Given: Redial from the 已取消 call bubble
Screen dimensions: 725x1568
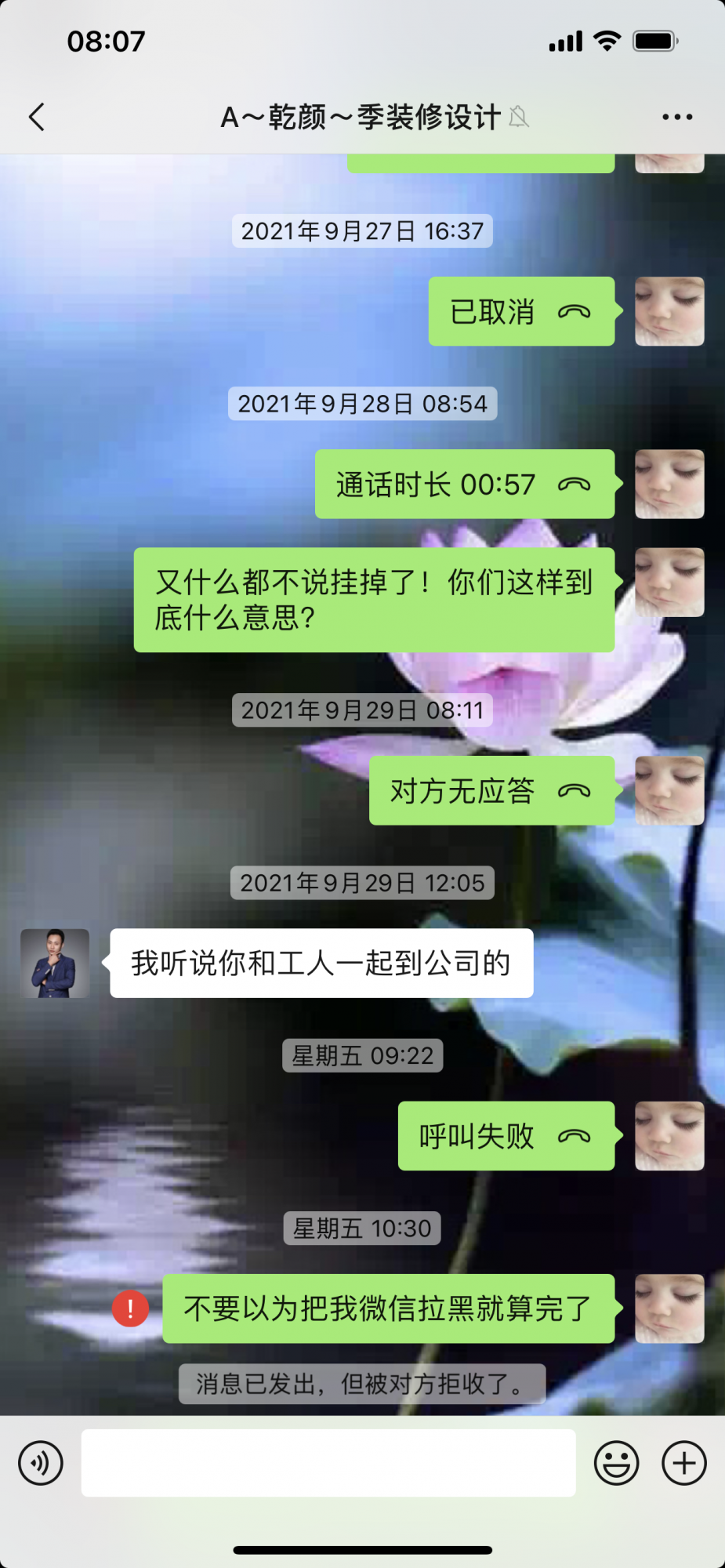Looking at the screenshot, I should point(521,311).
